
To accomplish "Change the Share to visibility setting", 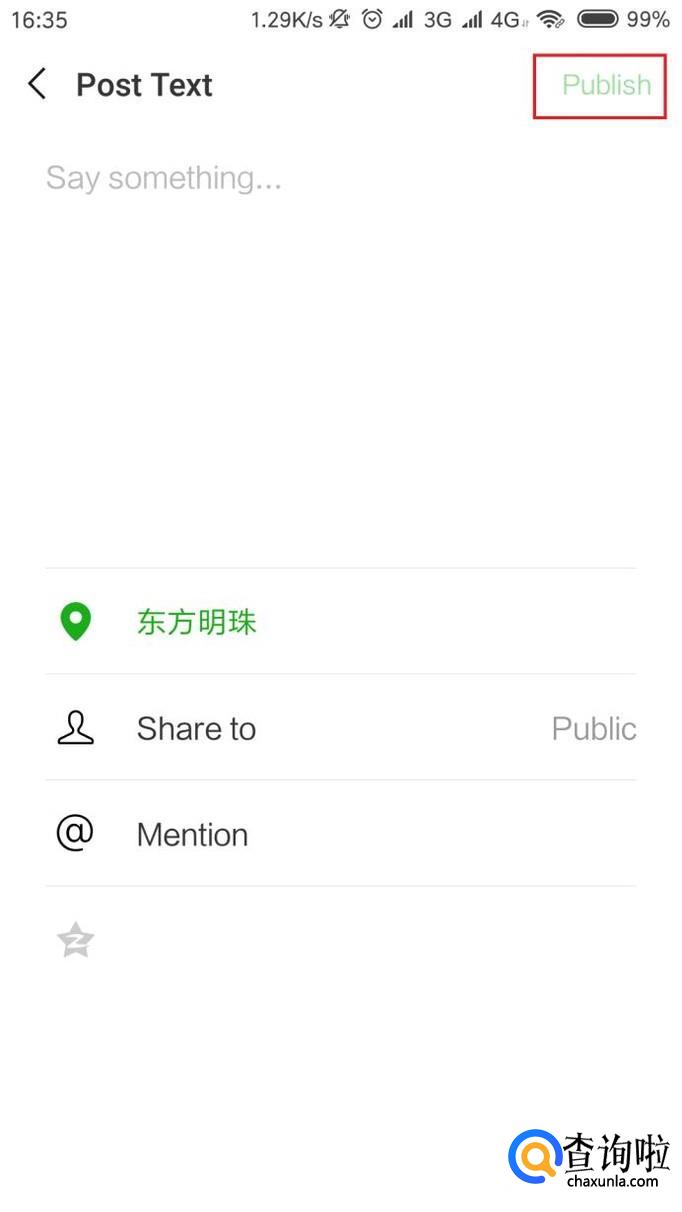I will coord(340,729).
